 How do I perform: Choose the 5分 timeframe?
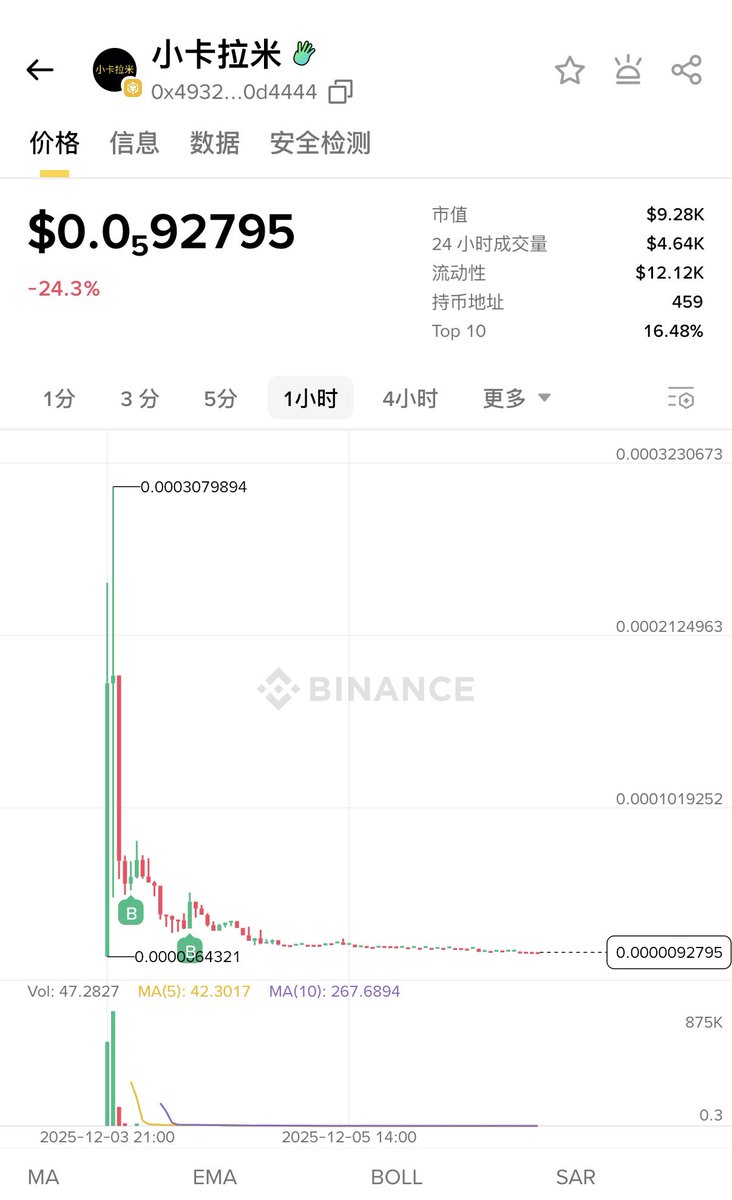(x=220, y=399)
